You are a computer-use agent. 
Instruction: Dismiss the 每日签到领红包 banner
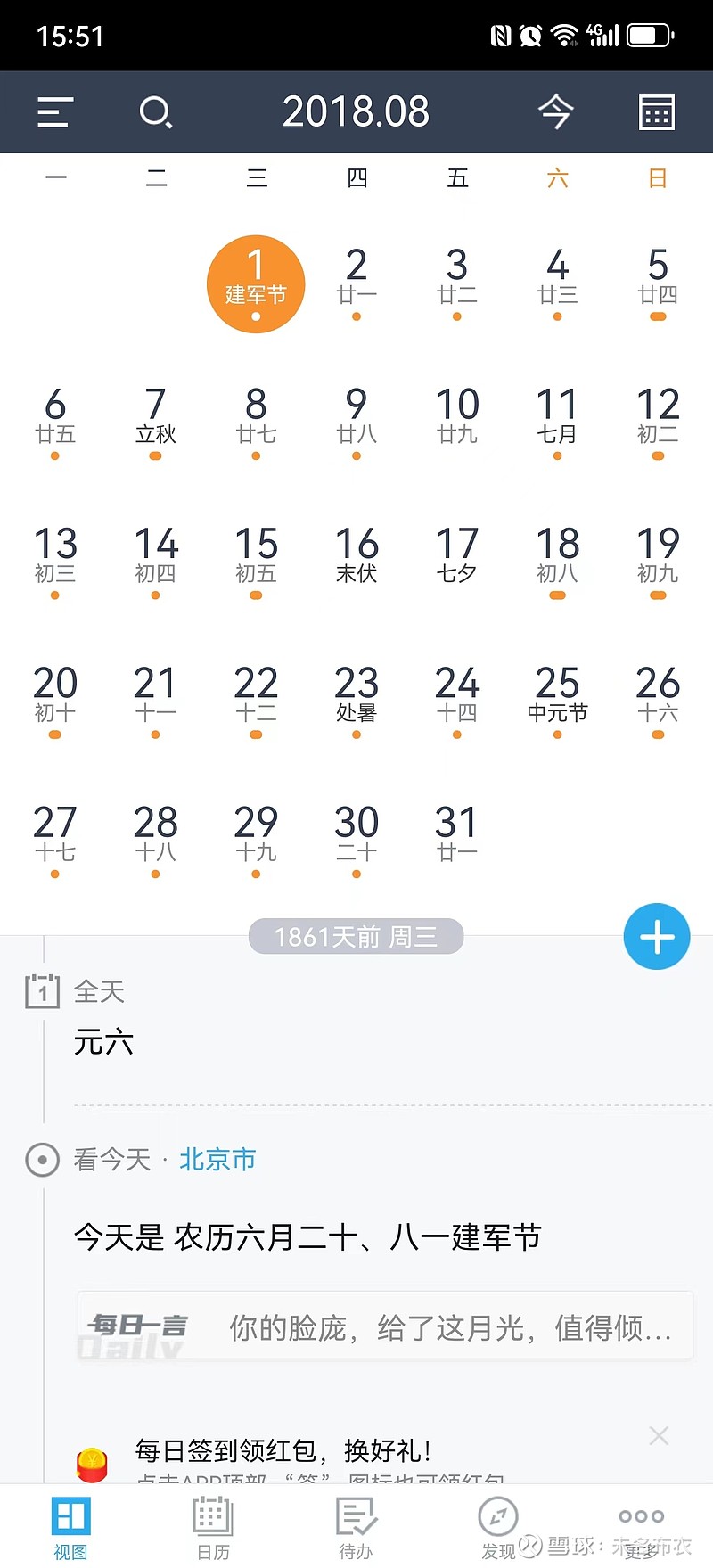[x=659, y=1435]
